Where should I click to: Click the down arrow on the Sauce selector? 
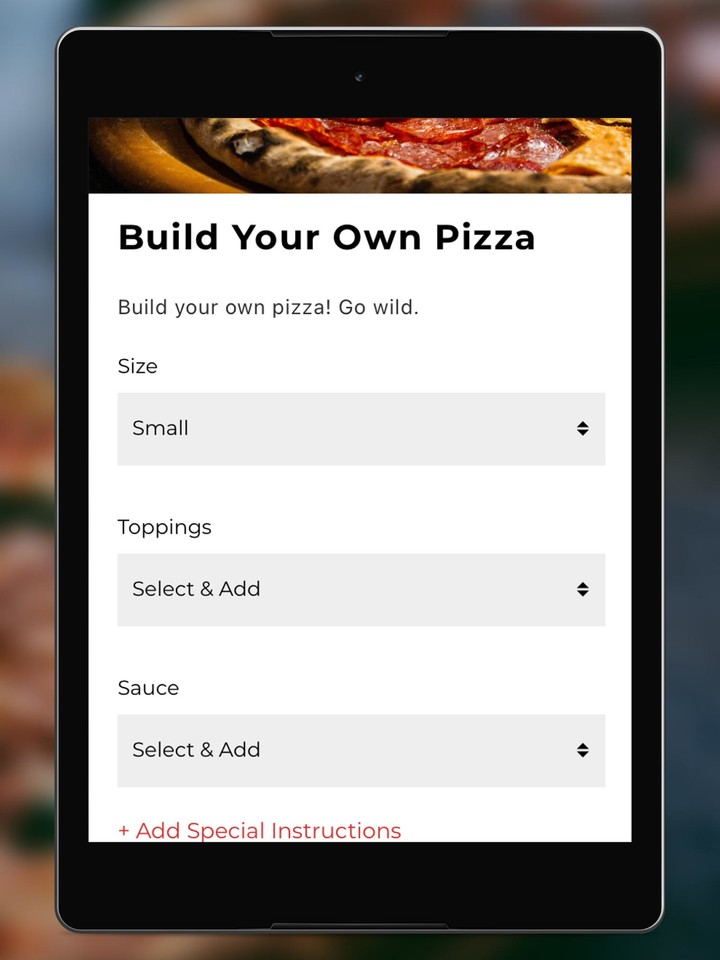(583, 756)
